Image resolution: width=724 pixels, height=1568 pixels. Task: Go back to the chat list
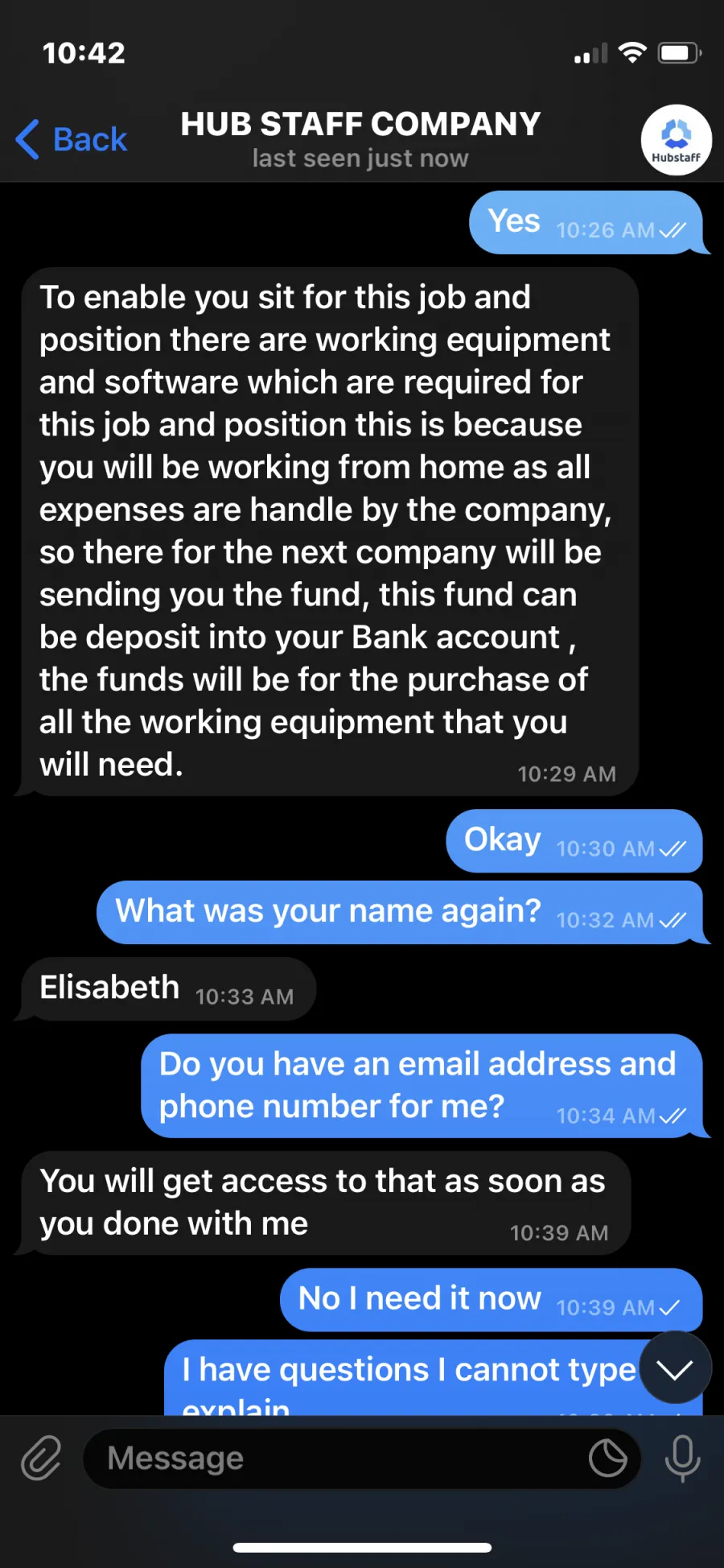point(71,139)
